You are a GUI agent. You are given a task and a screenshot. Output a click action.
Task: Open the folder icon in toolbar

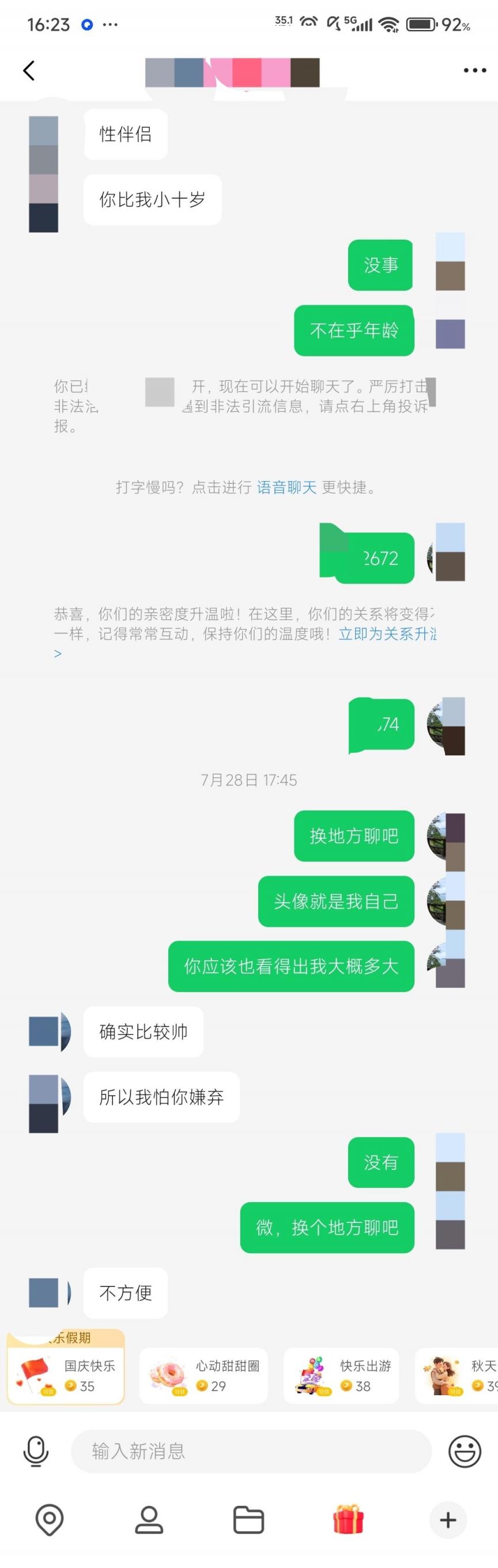[x=248, y=1520]
